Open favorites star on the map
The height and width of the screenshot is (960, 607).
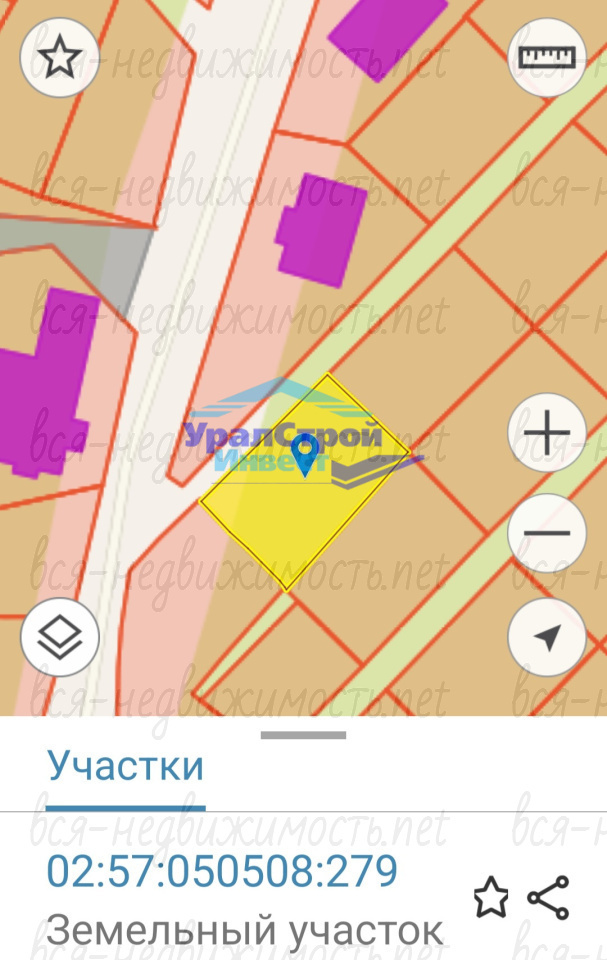point(59,58)
